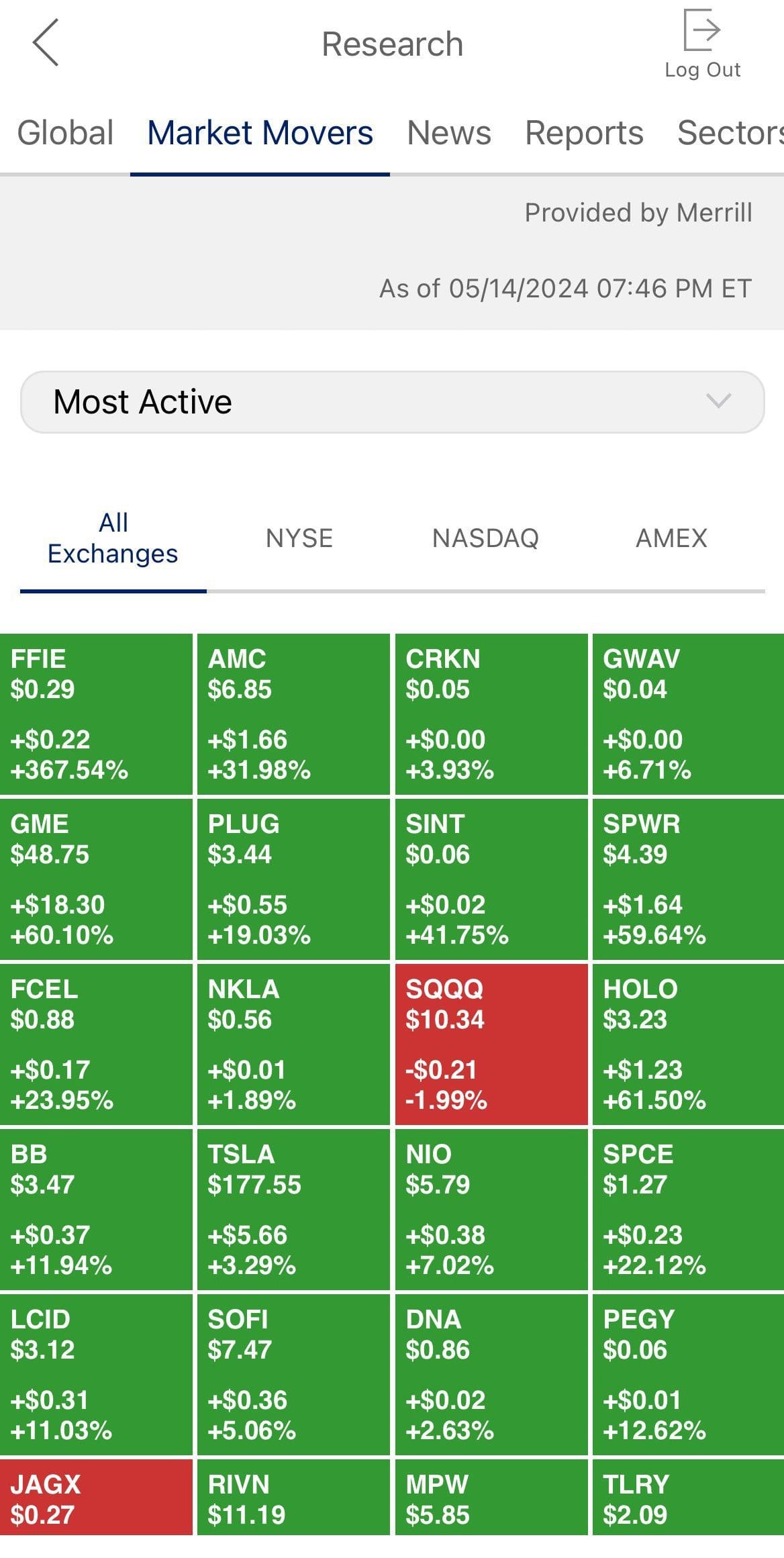Image resolution: width=784 pixels, height=1558 pixels.
Task: Select the TSLA stock tile
Action: pyautogui.click(x=294, y=1208)
